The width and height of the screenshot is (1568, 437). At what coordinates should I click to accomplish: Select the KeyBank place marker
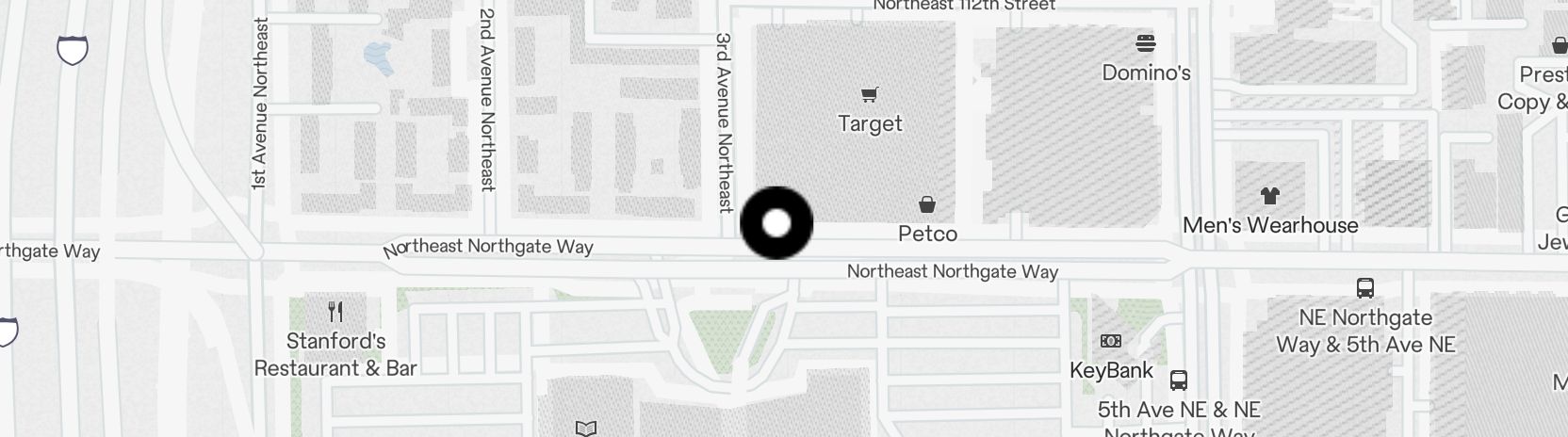pyautogui.click(x=1111, y=341)
